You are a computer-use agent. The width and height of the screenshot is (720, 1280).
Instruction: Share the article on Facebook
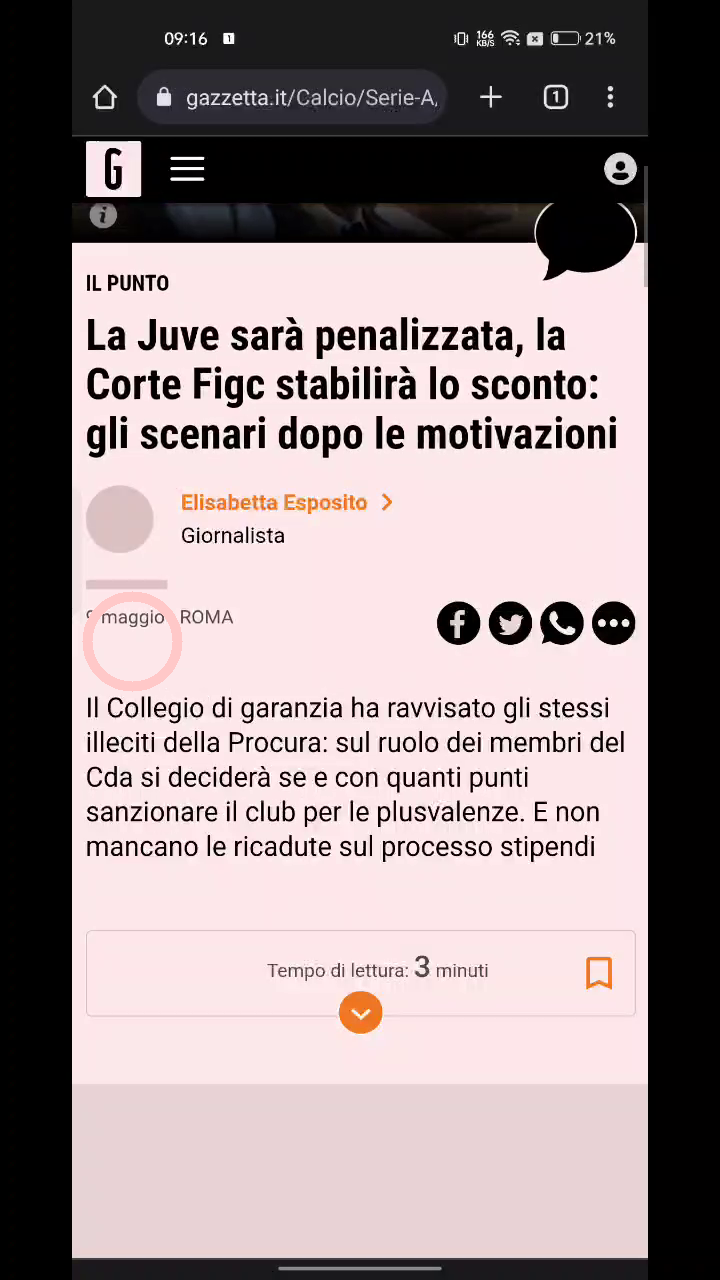[x=458, y=624]
